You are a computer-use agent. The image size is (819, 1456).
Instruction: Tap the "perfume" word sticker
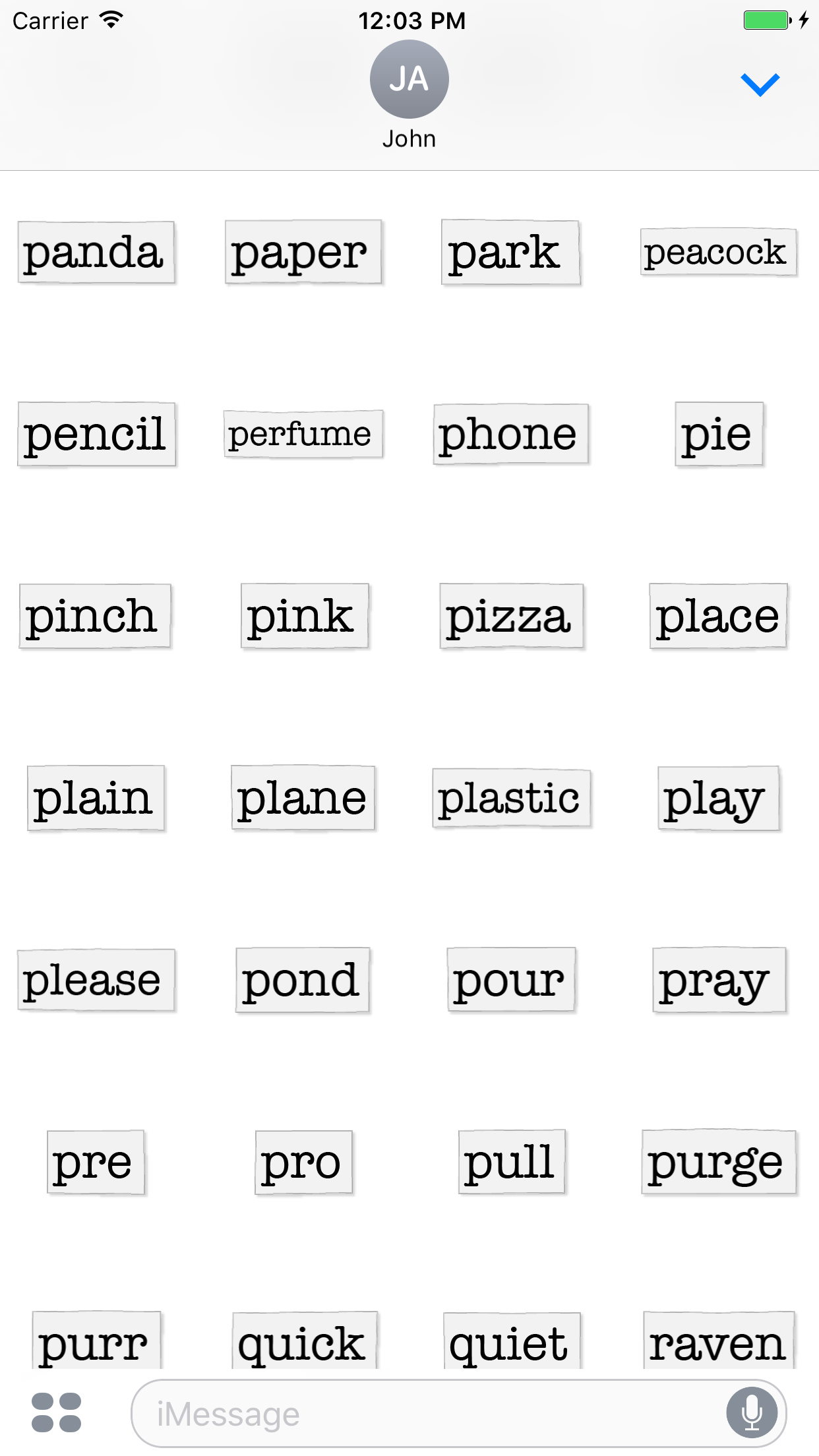pos(303,434)
